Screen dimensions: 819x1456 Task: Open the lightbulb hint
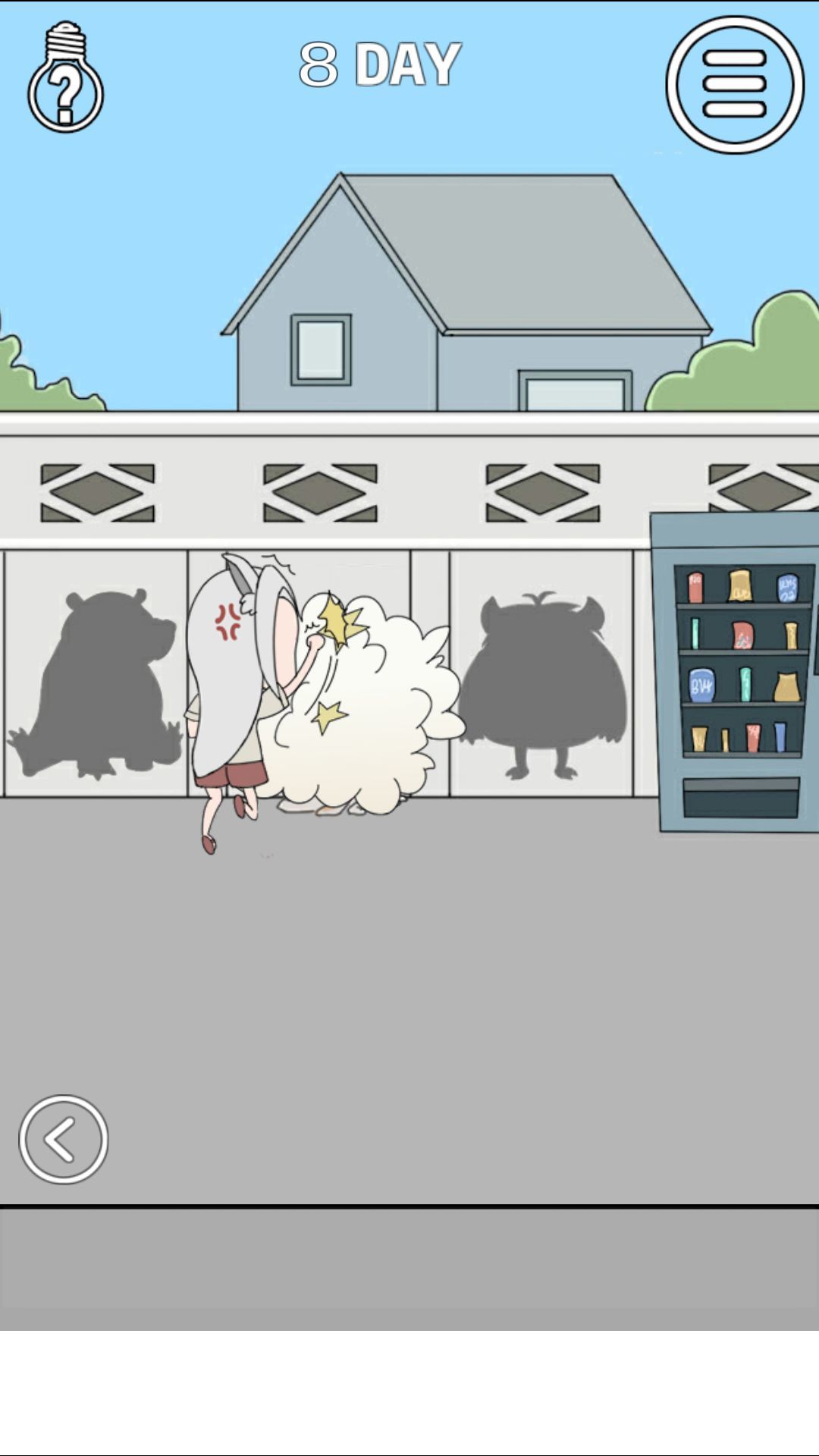65,80
